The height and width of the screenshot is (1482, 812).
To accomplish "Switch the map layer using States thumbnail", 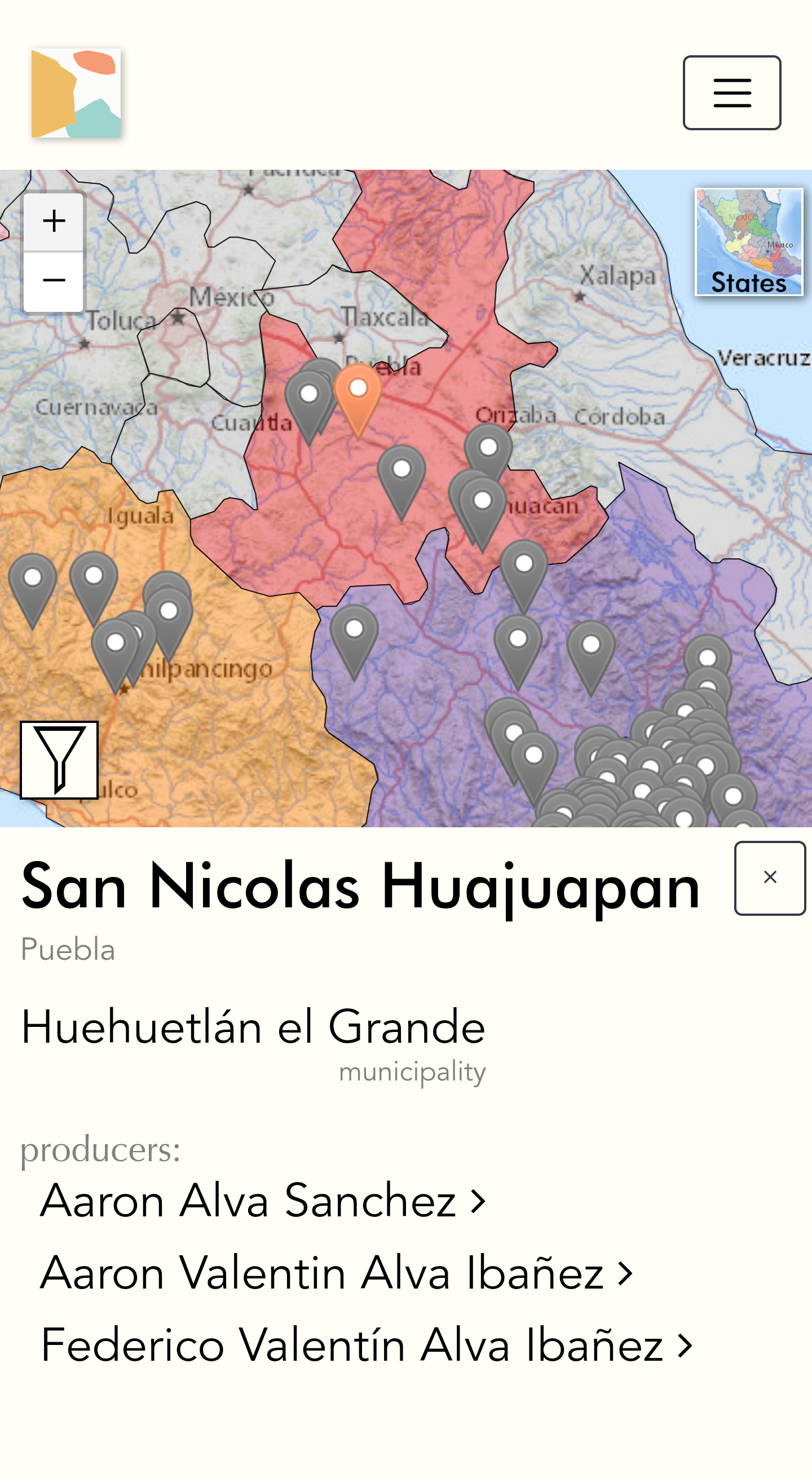I will pos(748,241).
